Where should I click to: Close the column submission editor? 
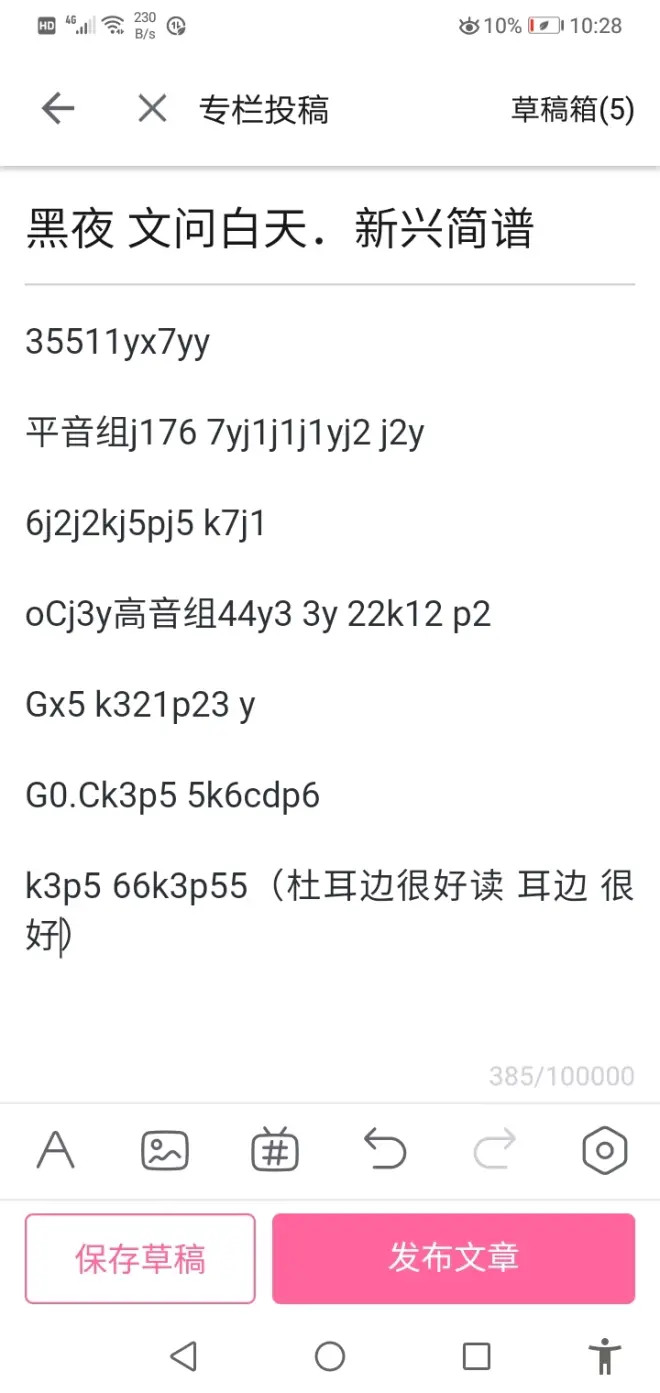(152, 108)
